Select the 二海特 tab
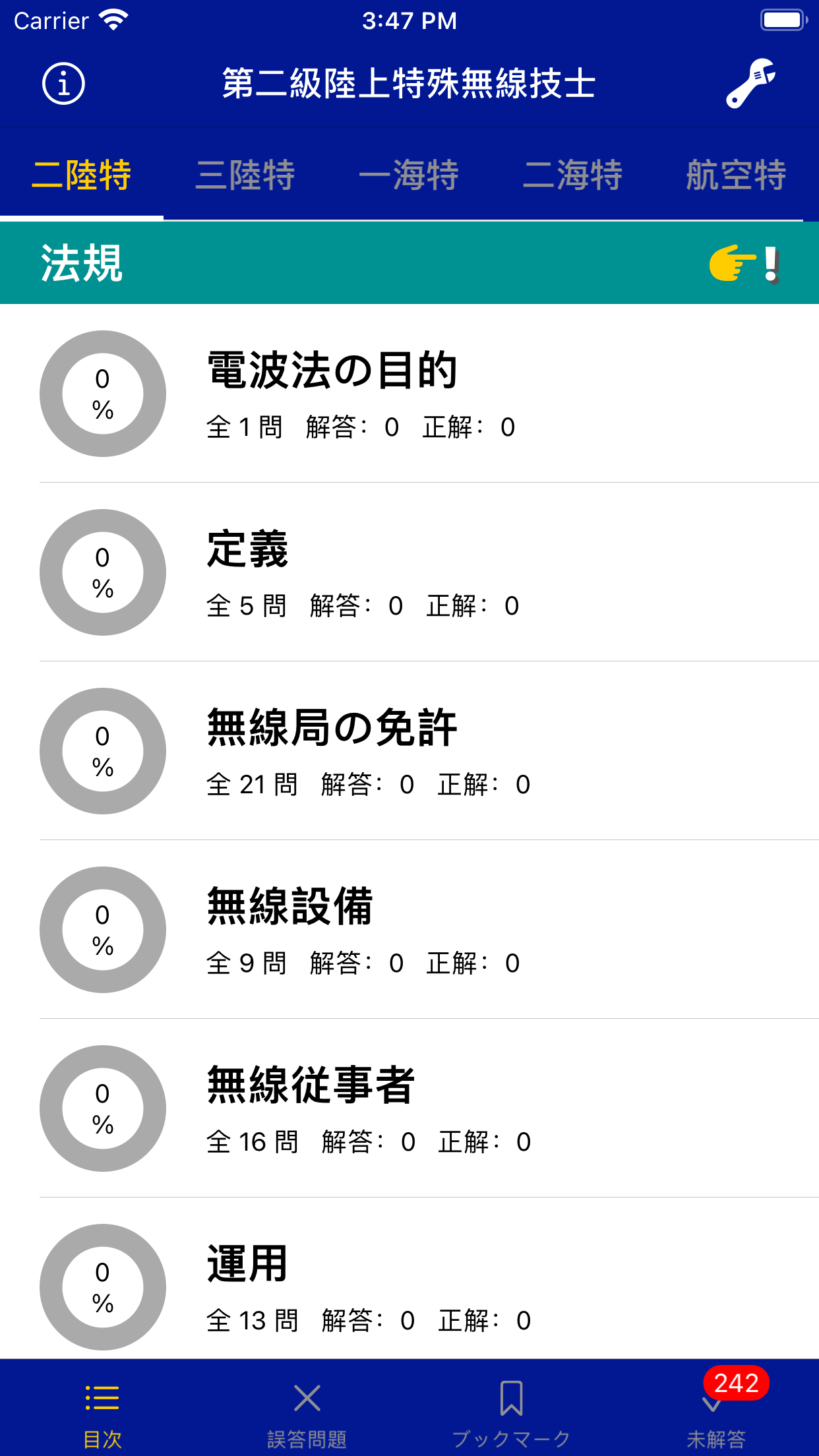 coord(572,175)
